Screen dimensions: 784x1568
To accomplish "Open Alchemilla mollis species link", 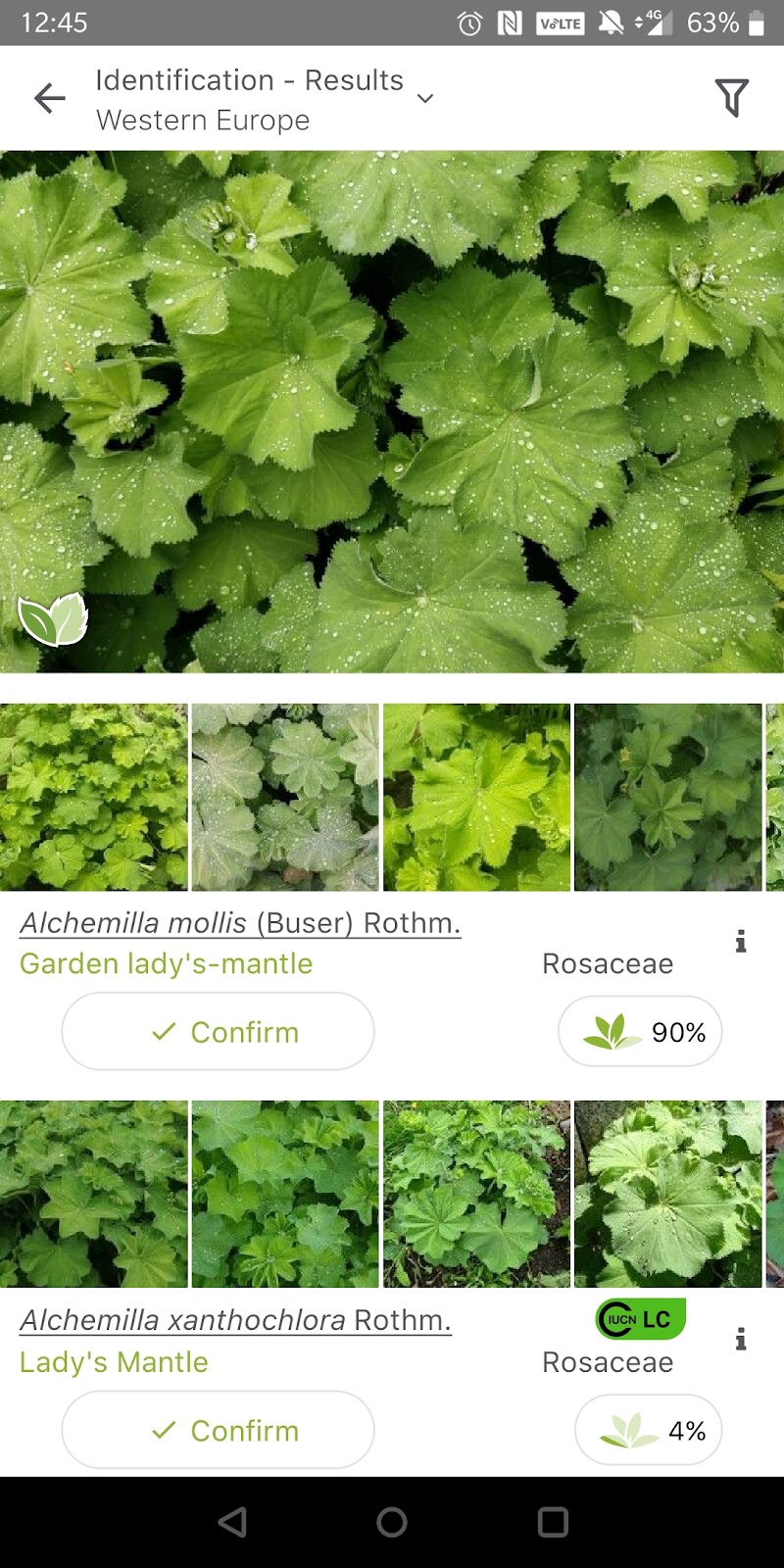I will [x=240, y=923].
